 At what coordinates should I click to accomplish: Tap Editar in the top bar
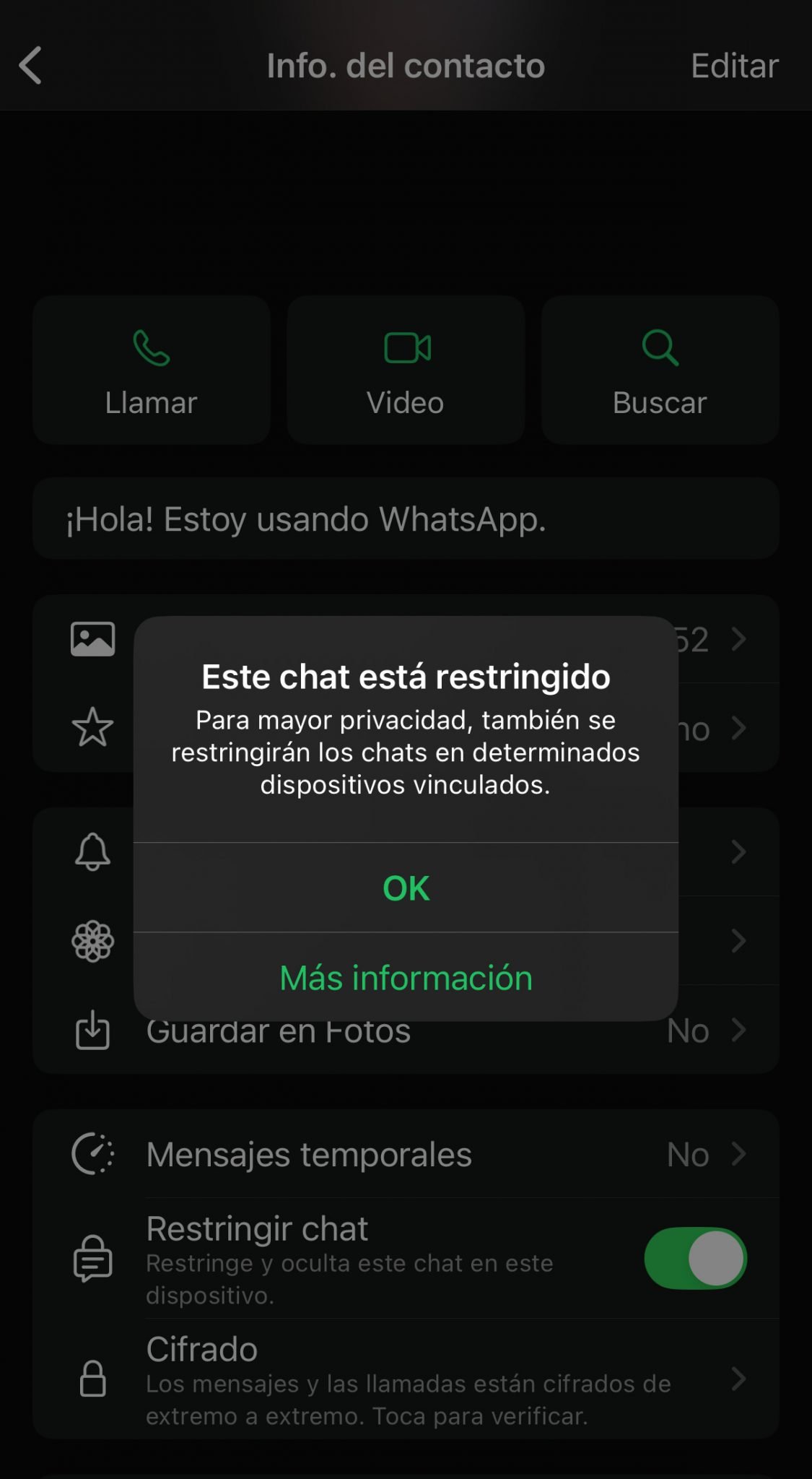point(734,65)
